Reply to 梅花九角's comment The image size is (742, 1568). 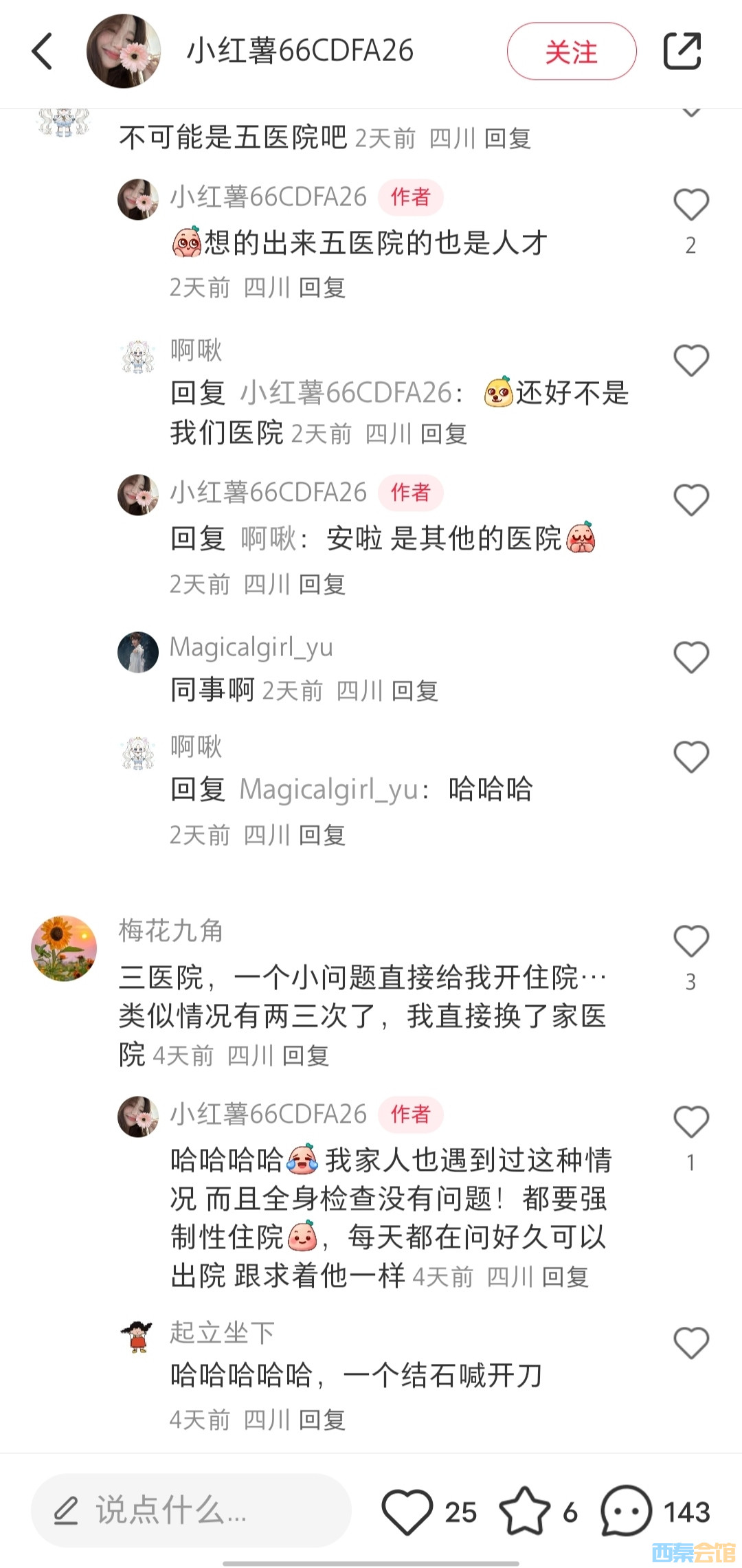[x=305, y=1056]
